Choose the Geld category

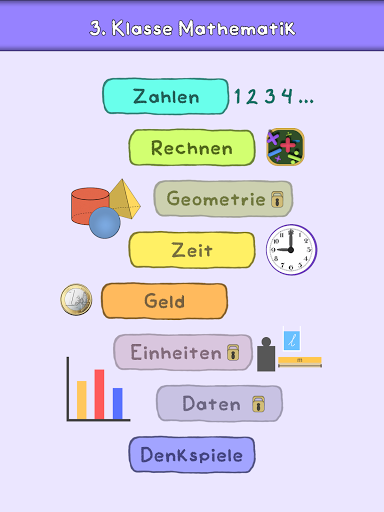[x=164, y=301]
